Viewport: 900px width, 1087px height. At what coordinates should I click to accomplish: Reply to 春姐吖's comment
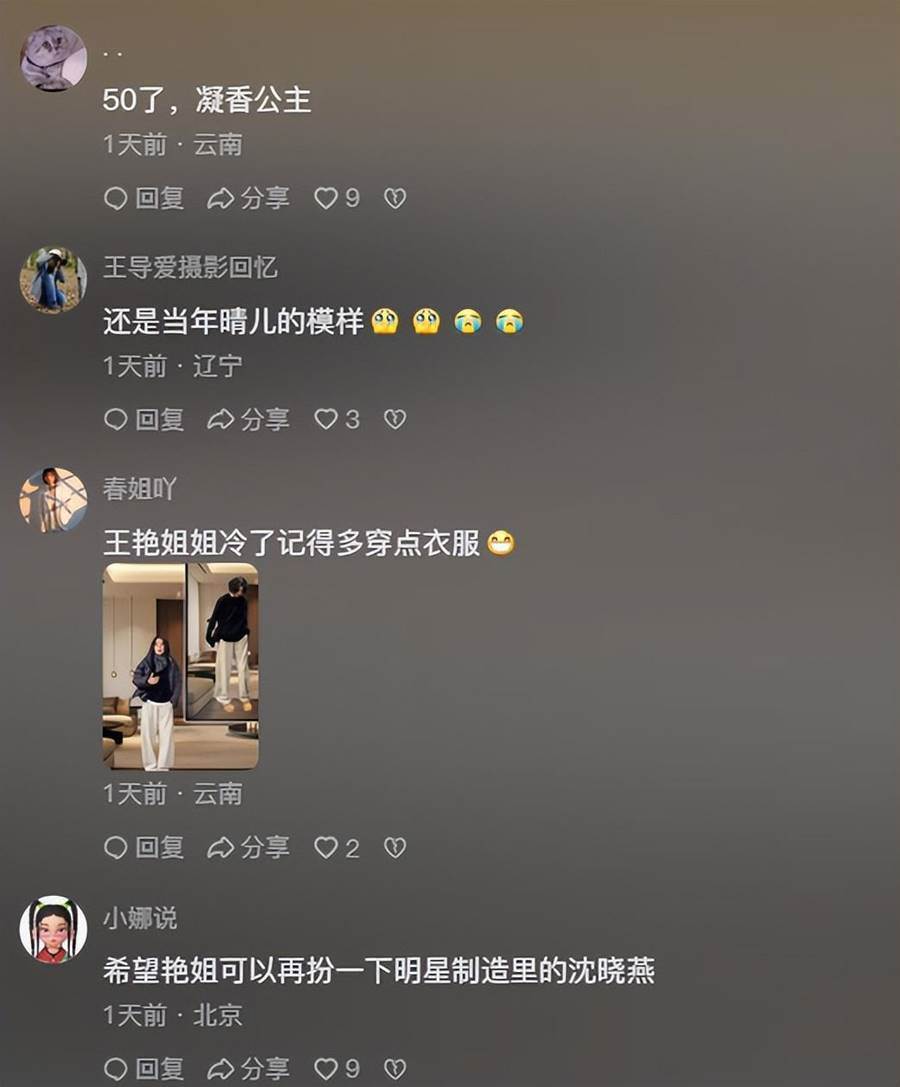144,848
